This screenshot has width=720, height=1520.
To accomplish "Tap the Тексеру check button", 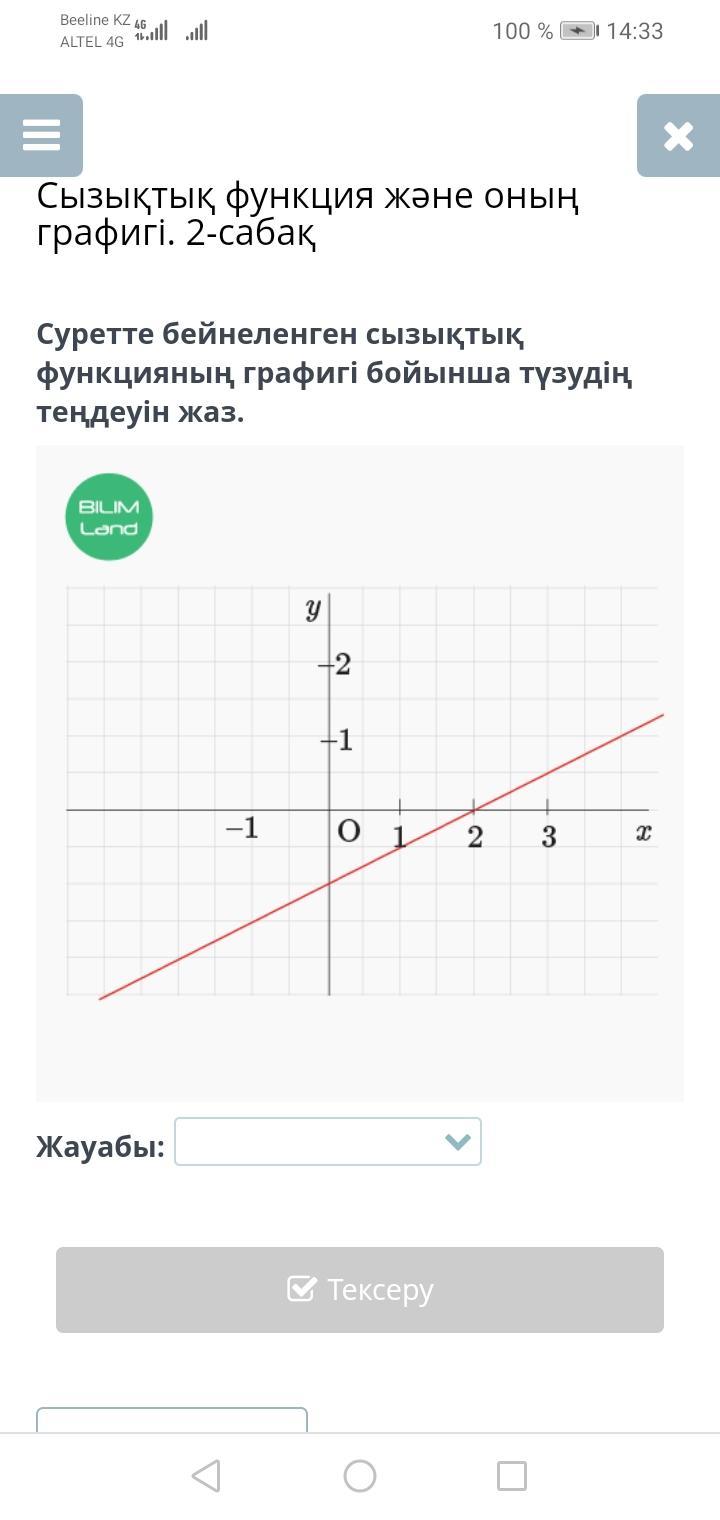I will (x=360, y=1290).
